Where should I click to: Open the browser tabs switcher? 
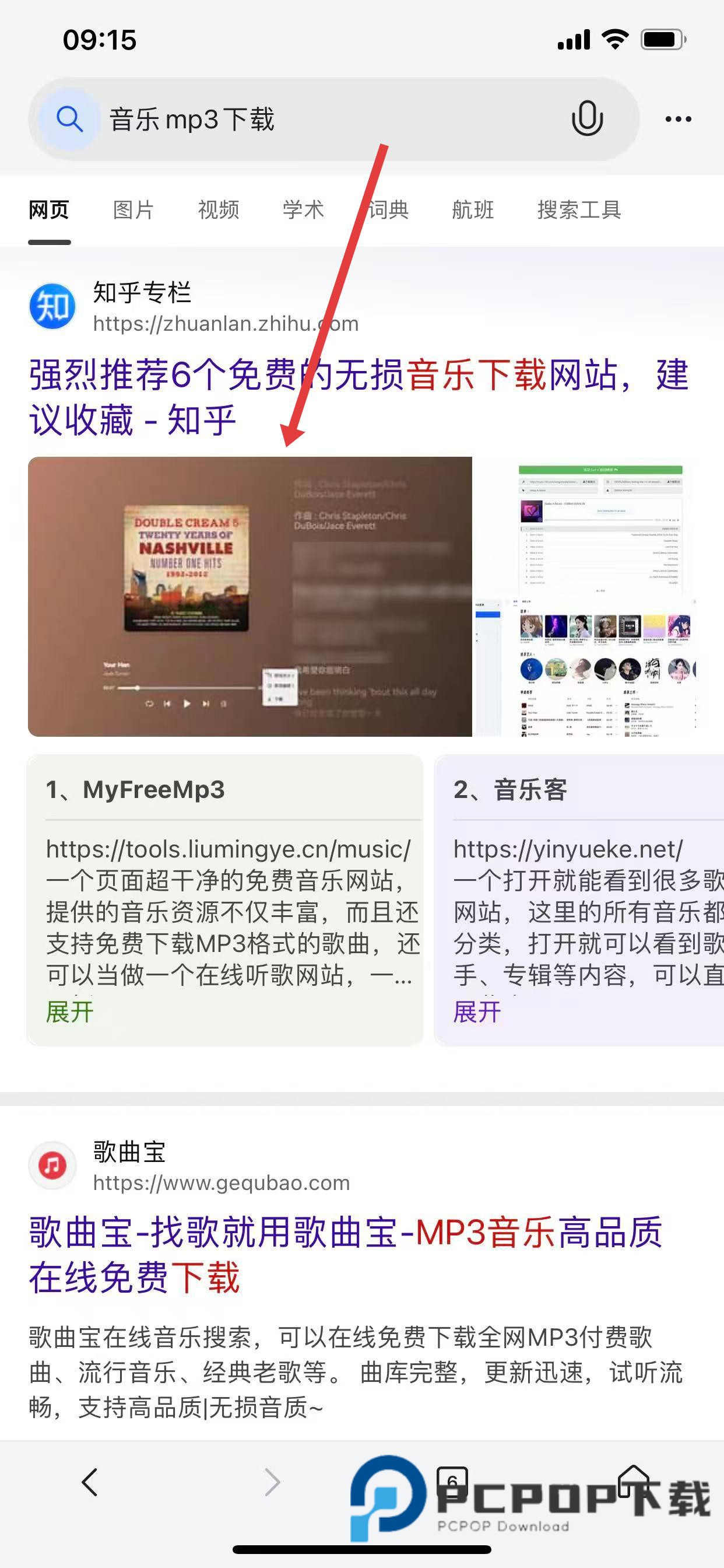point(452,1482)
